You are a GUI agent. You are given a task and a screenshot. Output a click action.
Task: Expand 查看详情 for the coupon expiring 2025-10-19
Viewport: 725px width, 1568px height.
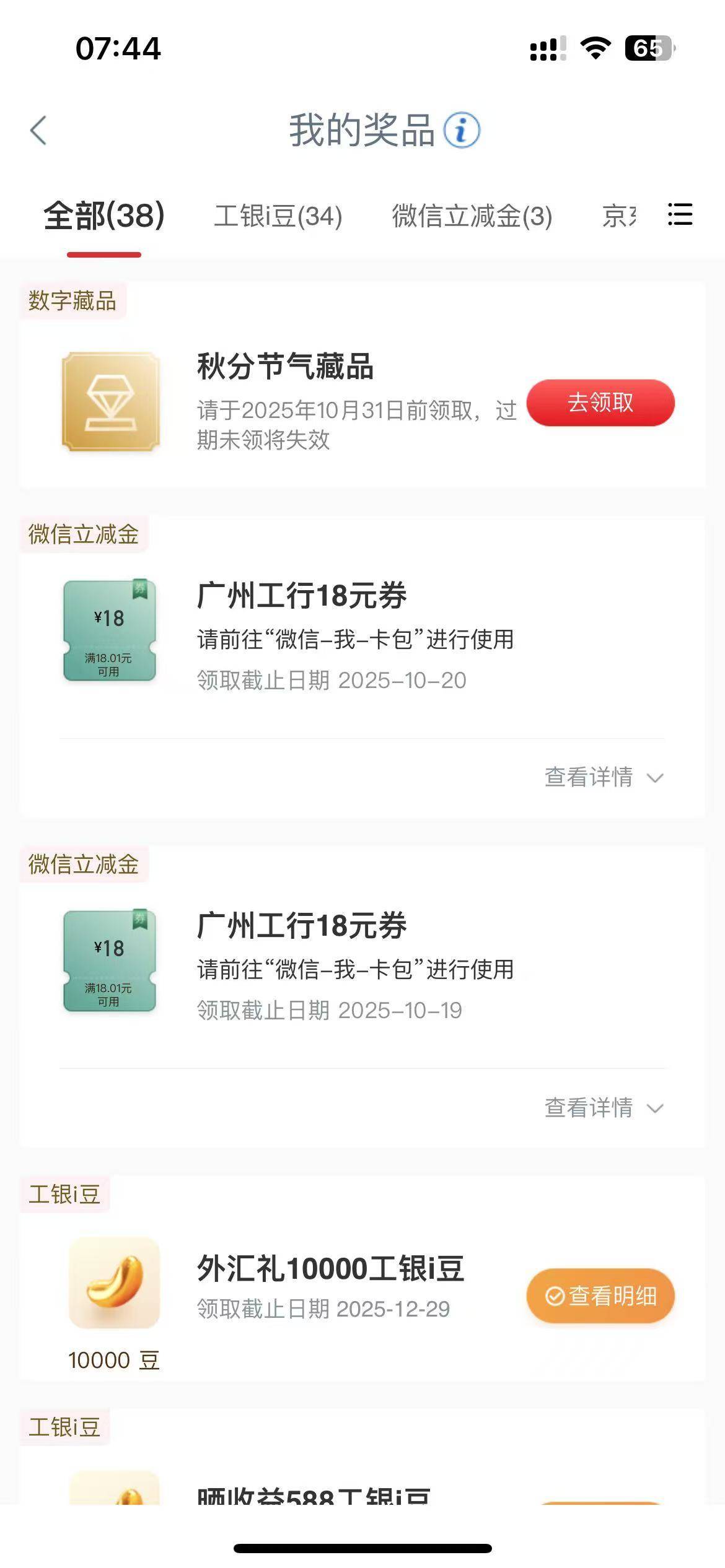[x=603, y=1107]
